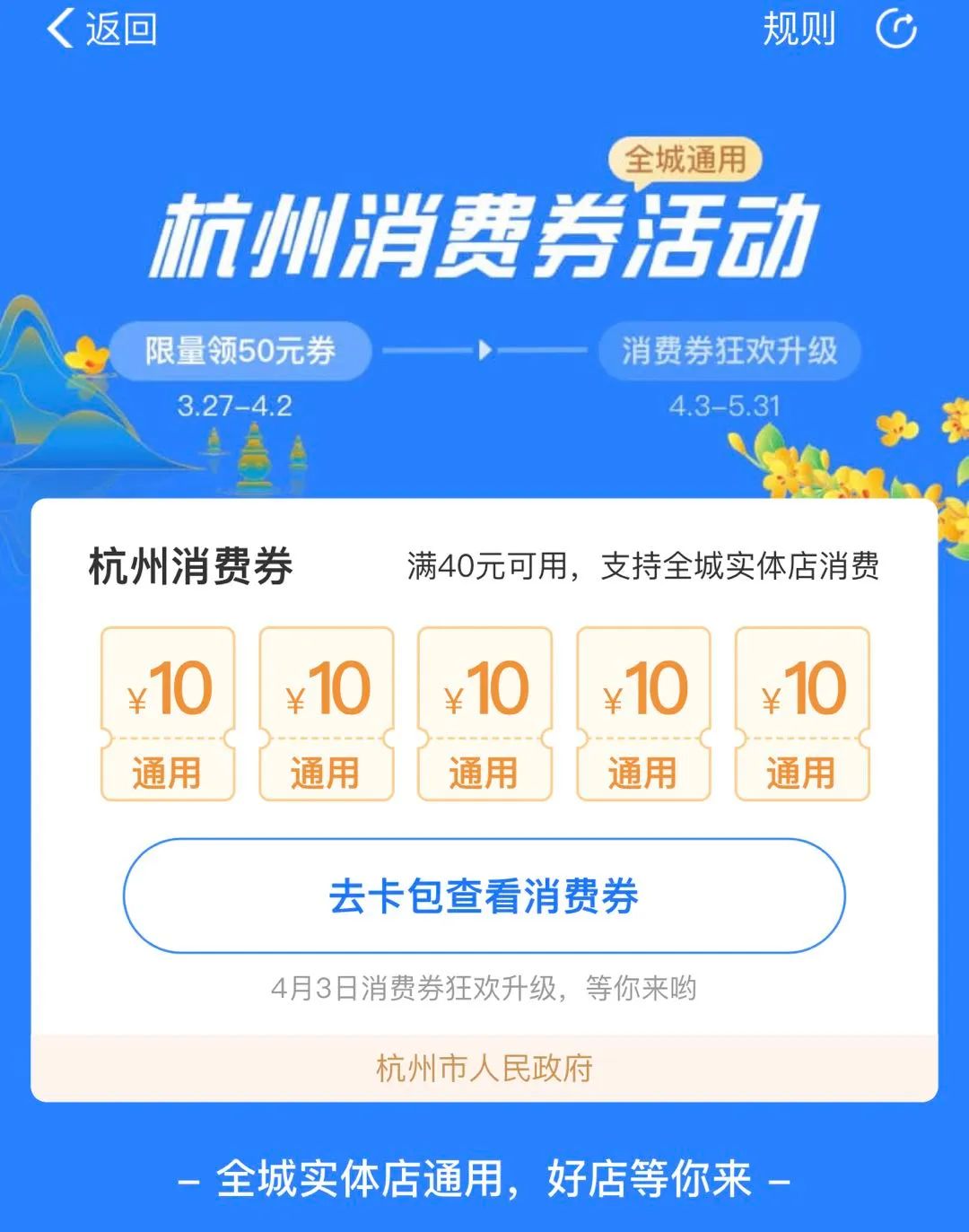Open the 规则 menu item
The height and width of the screenshot is (1232, 969).
[798, 30]
